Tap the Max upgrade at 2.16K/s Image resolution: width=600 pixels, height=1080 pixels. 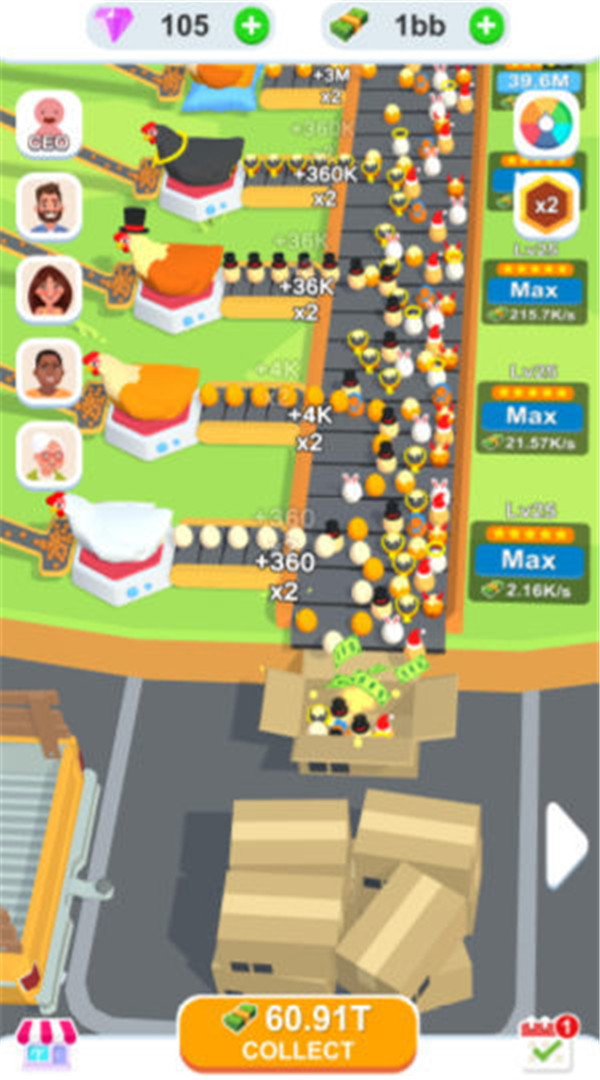click(x=527, y=558)
